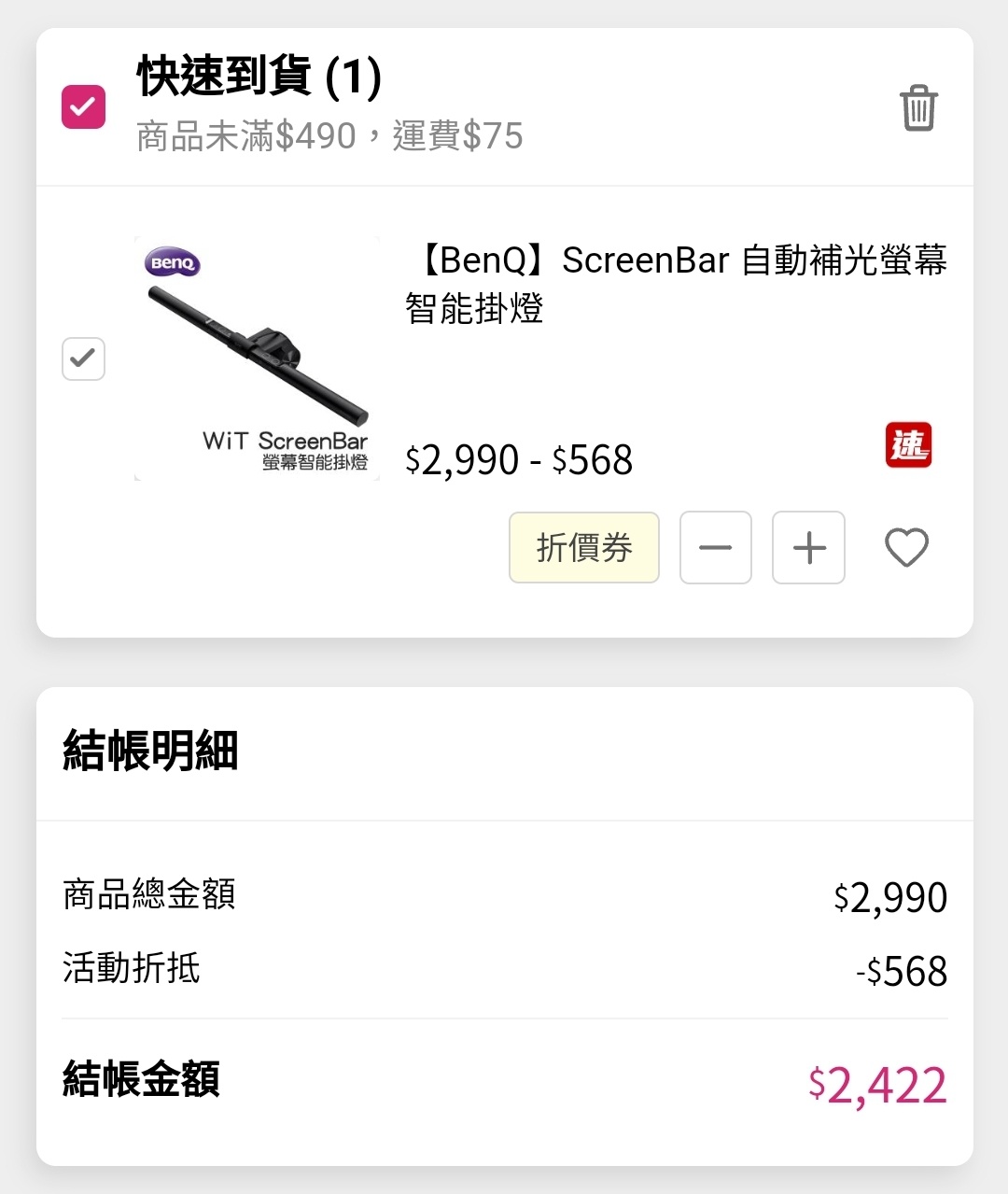Screen dimensions: 1008x1194
Task: Delete items with the trash icon
Action: pos(917,108)
